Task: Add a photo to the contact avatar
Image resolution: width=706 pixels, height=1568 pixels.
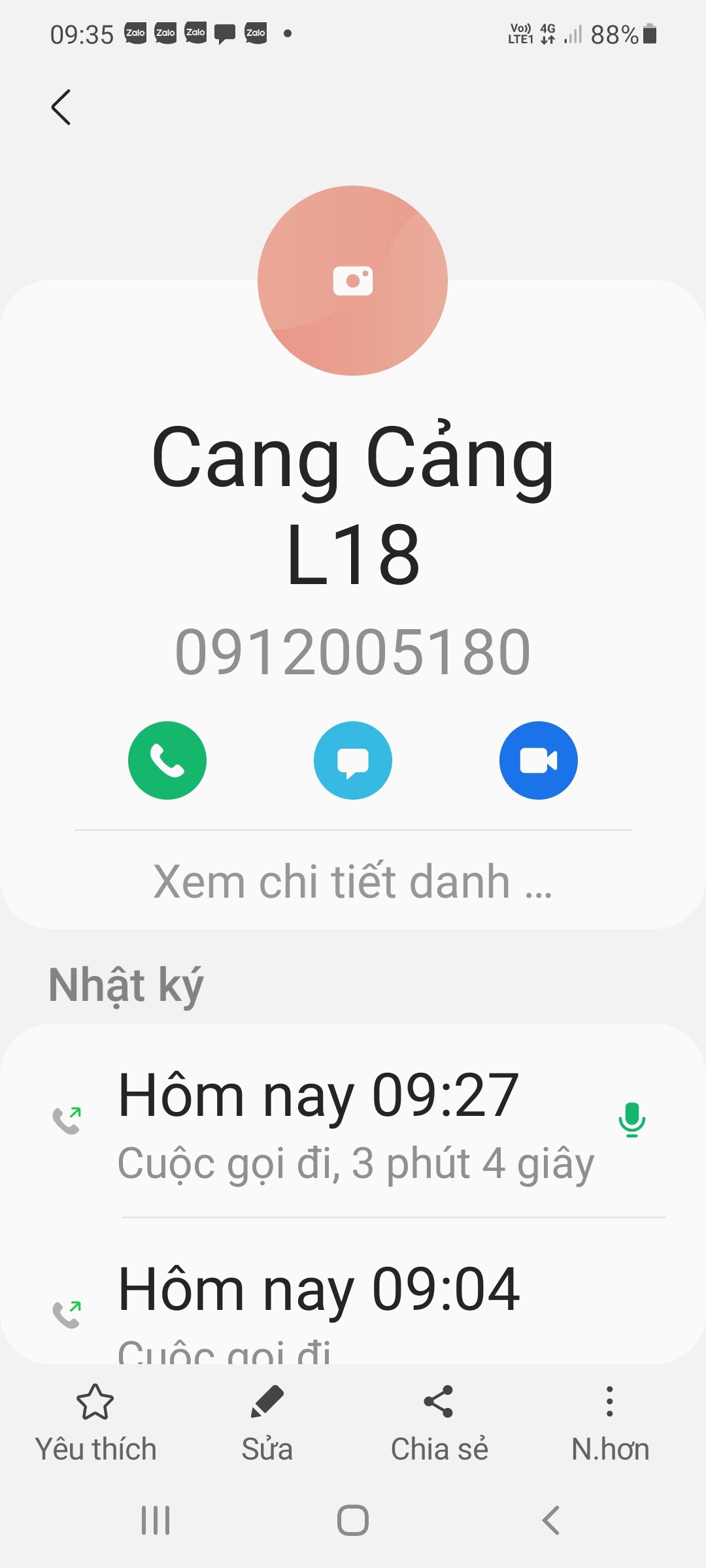Action: (x=352, y=281)
